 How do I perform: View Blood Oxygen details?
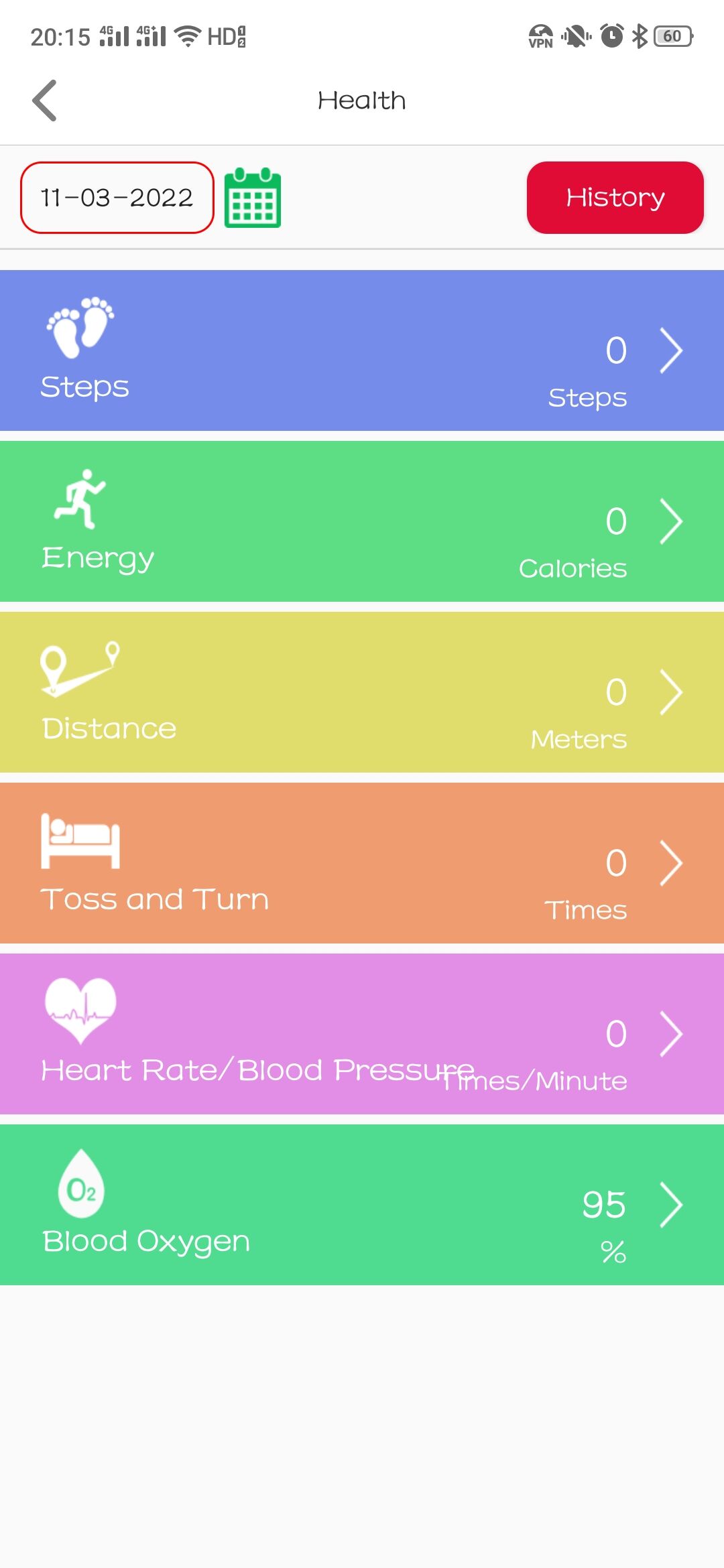[x=362, y=1205]
